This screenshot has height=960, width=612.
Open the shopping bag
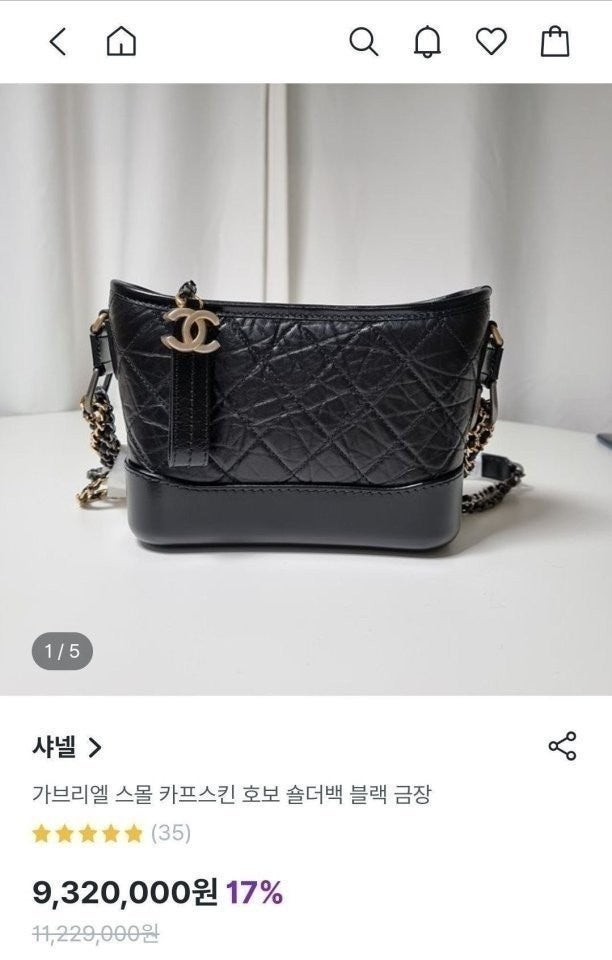point(555,42)
